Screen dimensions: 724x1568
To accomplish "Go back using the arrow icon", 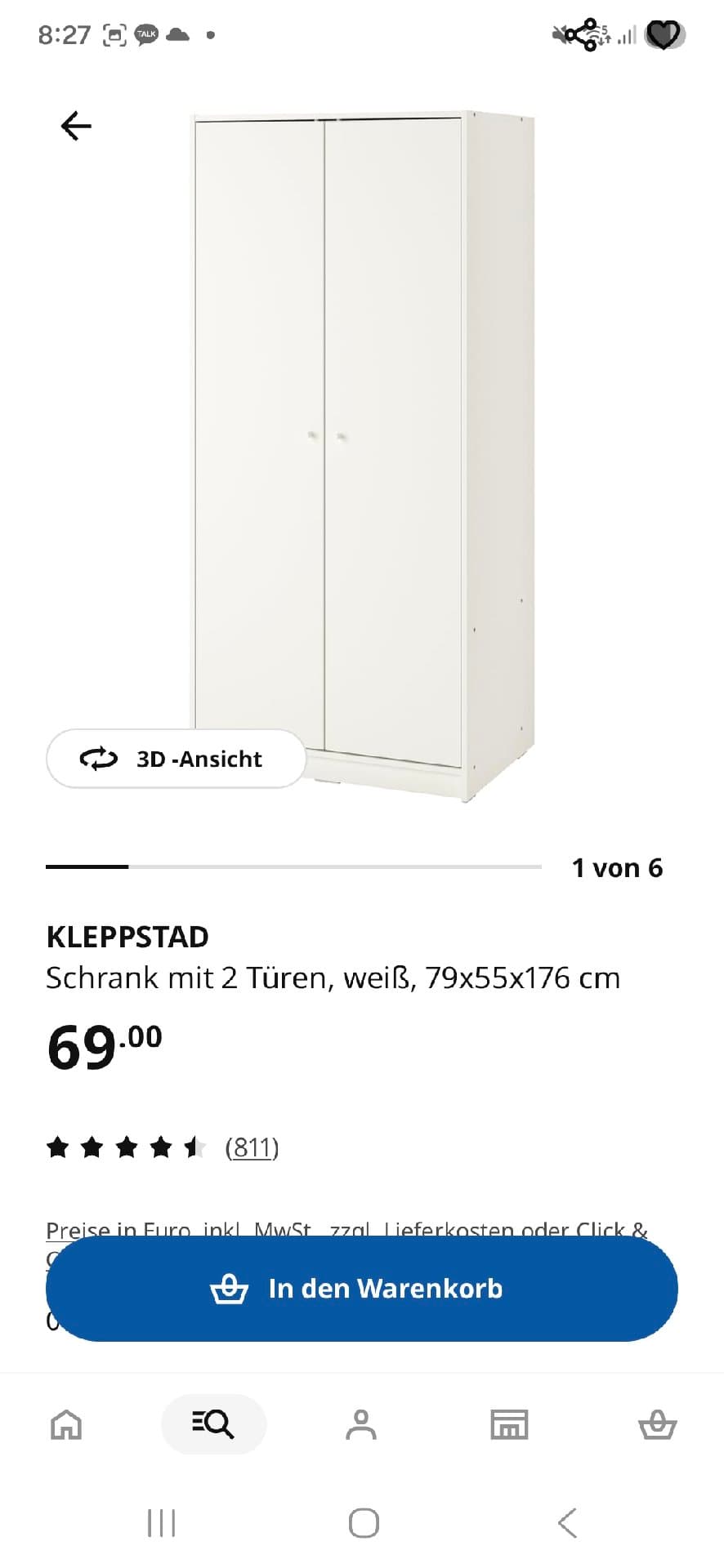I will tap(76, 126).
